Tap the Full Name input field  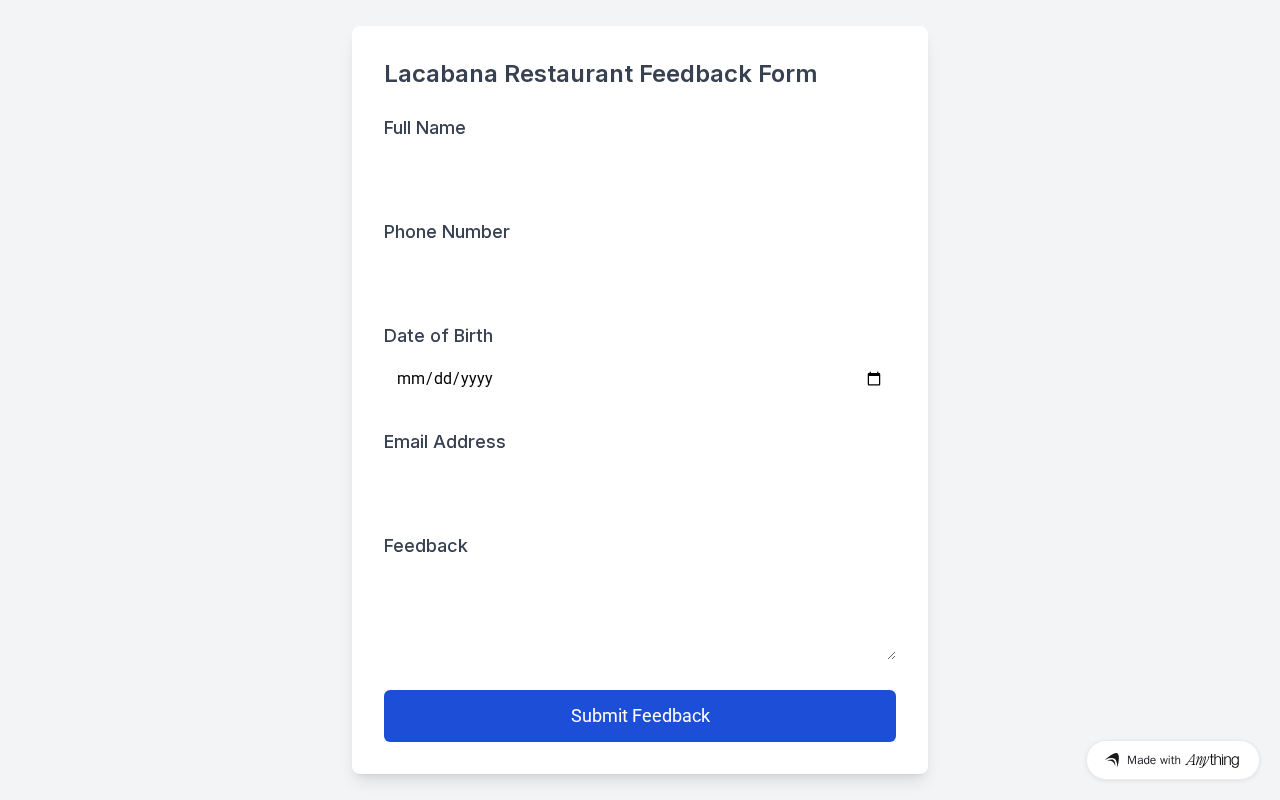point(639,170)
